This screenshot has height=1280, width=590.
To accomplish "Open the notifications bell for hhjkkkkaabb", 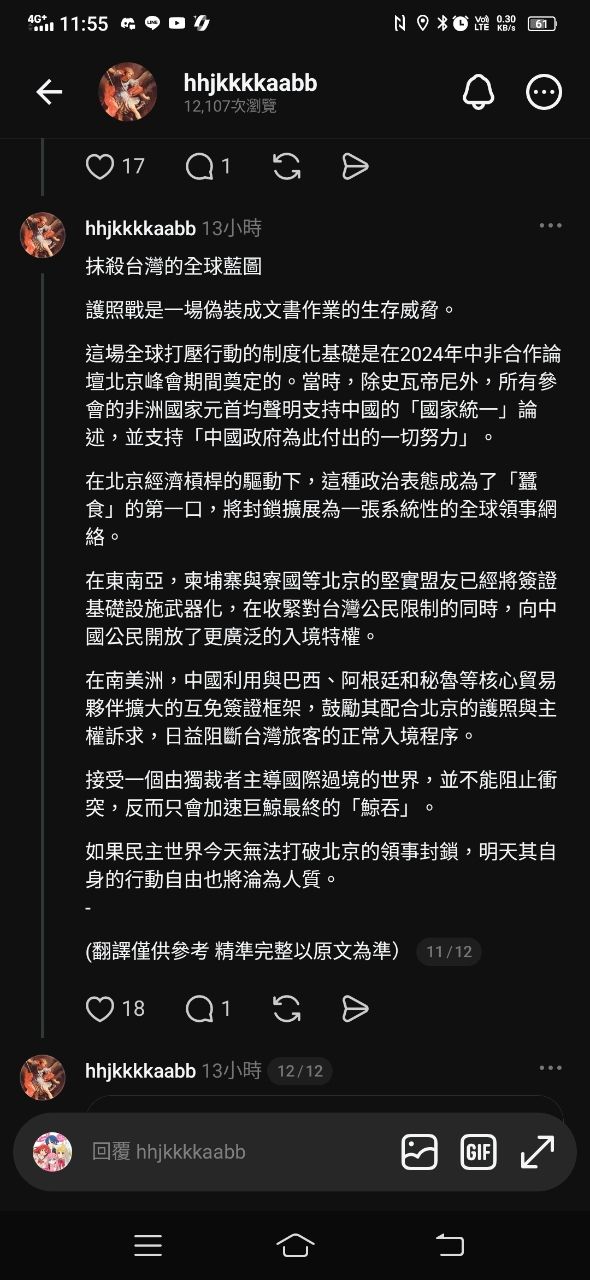I will click(x=478, y=92).
